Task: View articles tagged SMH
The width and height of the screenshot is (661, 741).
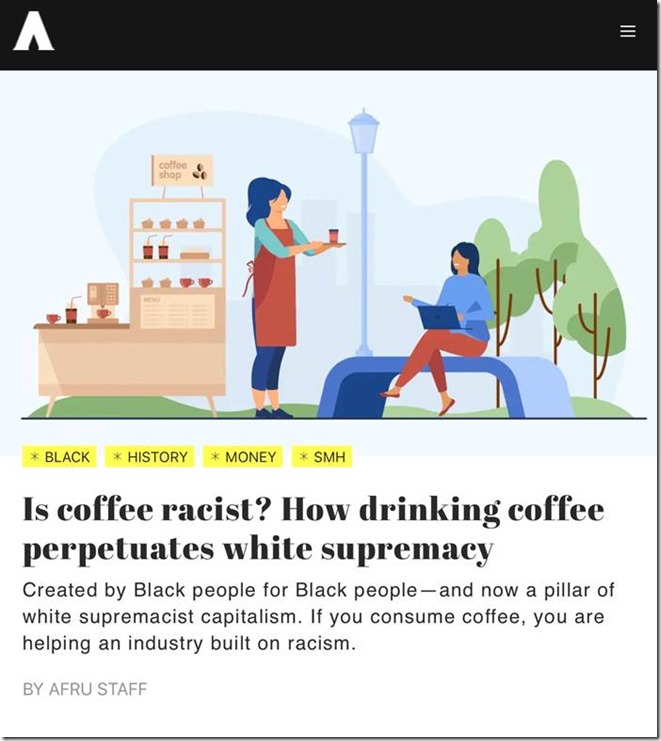Action: click(x=322, y=457)
